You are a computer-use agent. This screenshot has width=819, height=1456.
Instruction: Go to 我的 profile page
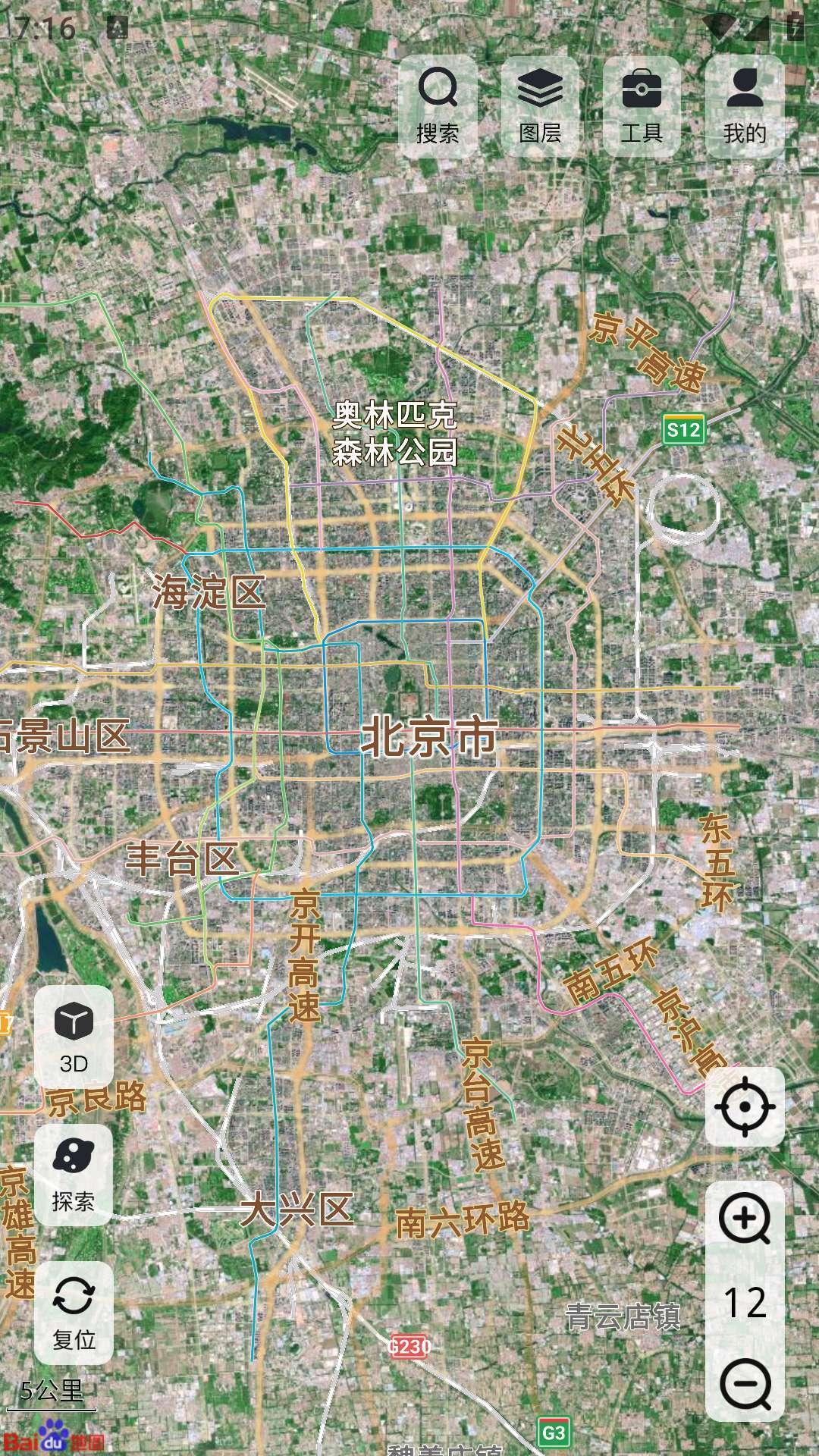pos(745,106)
